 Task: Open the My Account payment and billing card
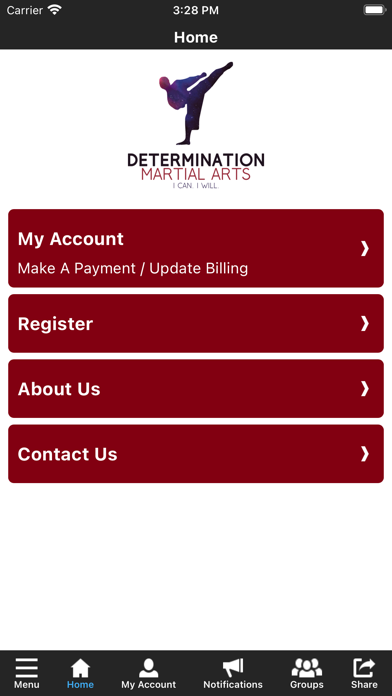196,248
